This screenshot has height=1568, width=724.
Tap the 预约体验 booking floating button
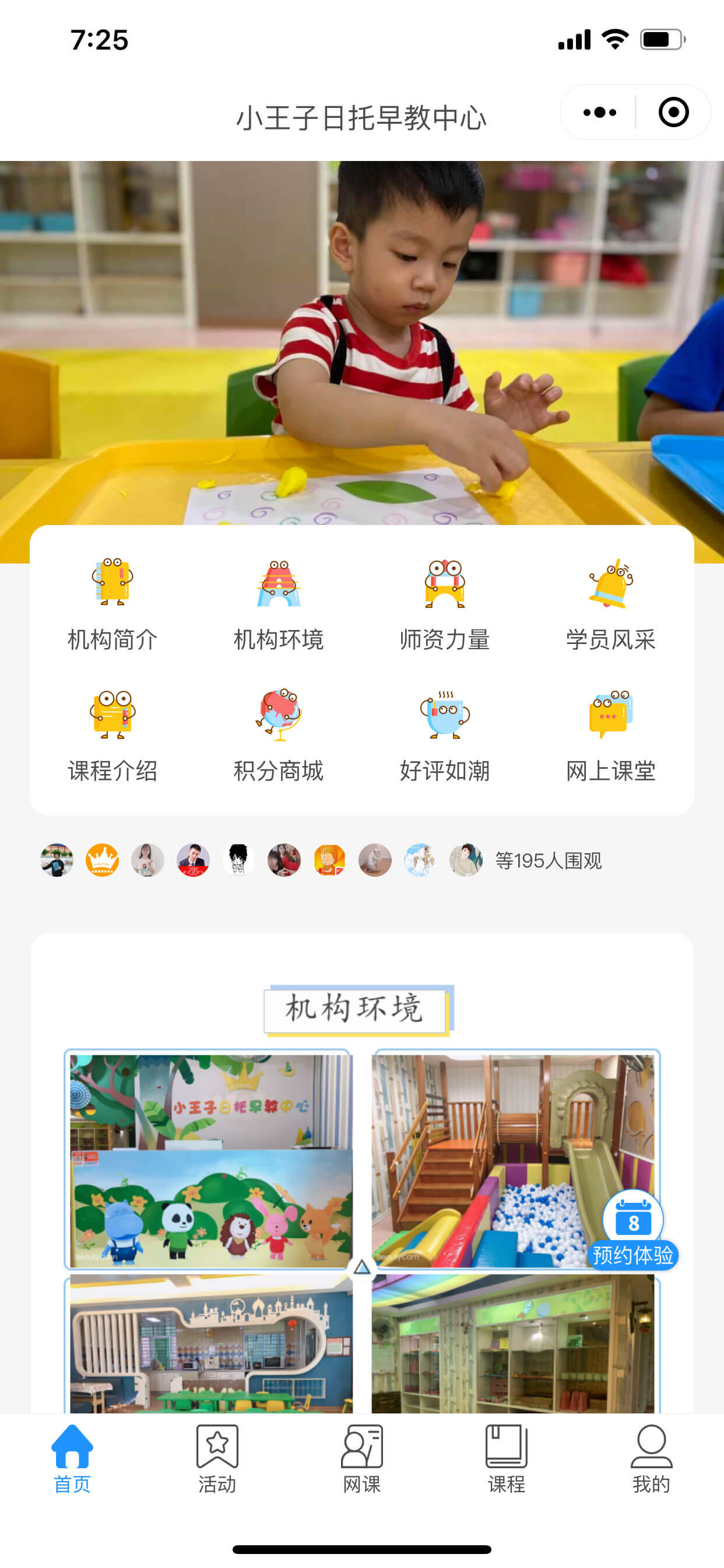click(632, 1230)
